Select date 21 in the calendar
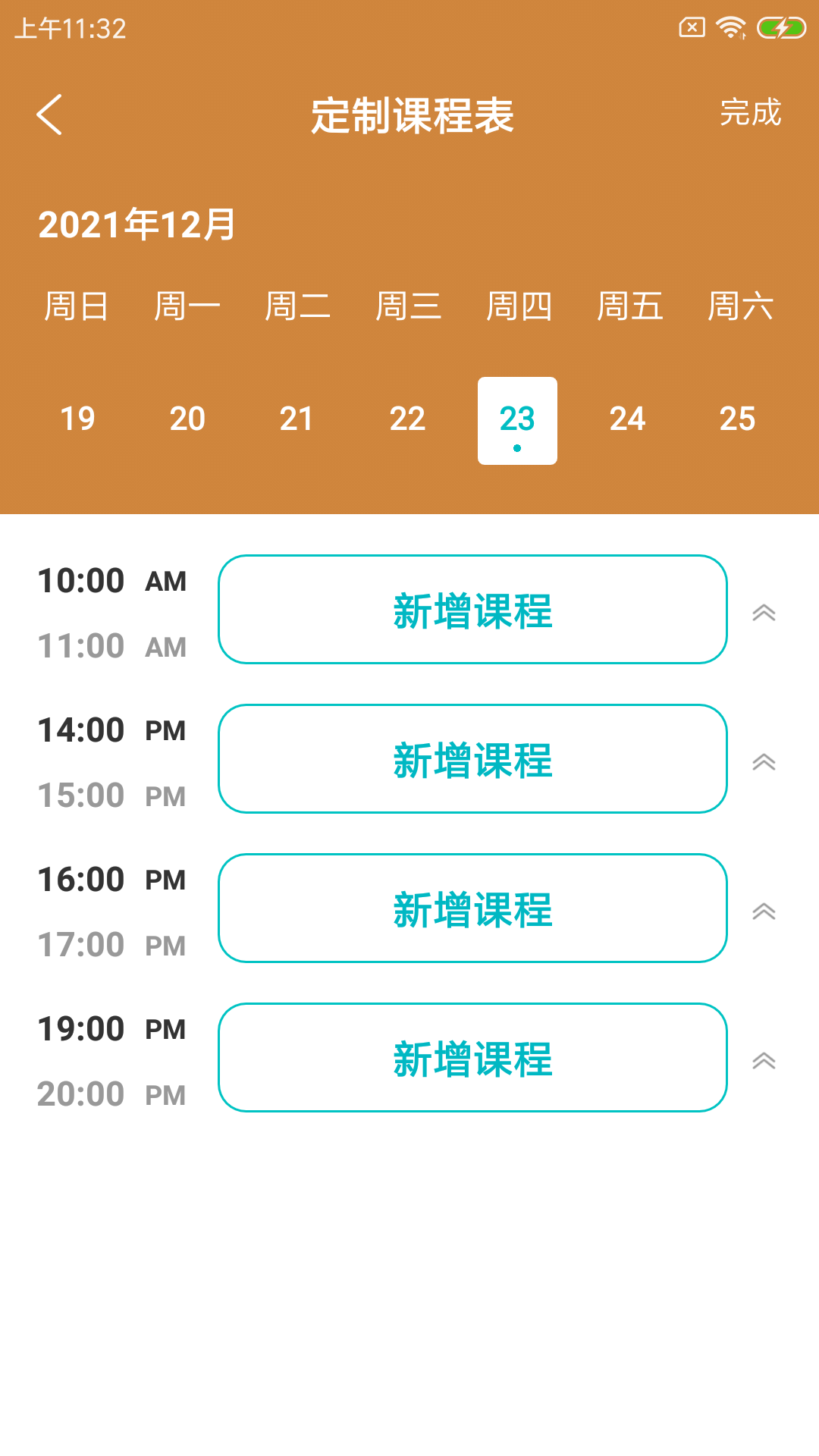This screenshot has height=1456, width=819. (297, 419)
